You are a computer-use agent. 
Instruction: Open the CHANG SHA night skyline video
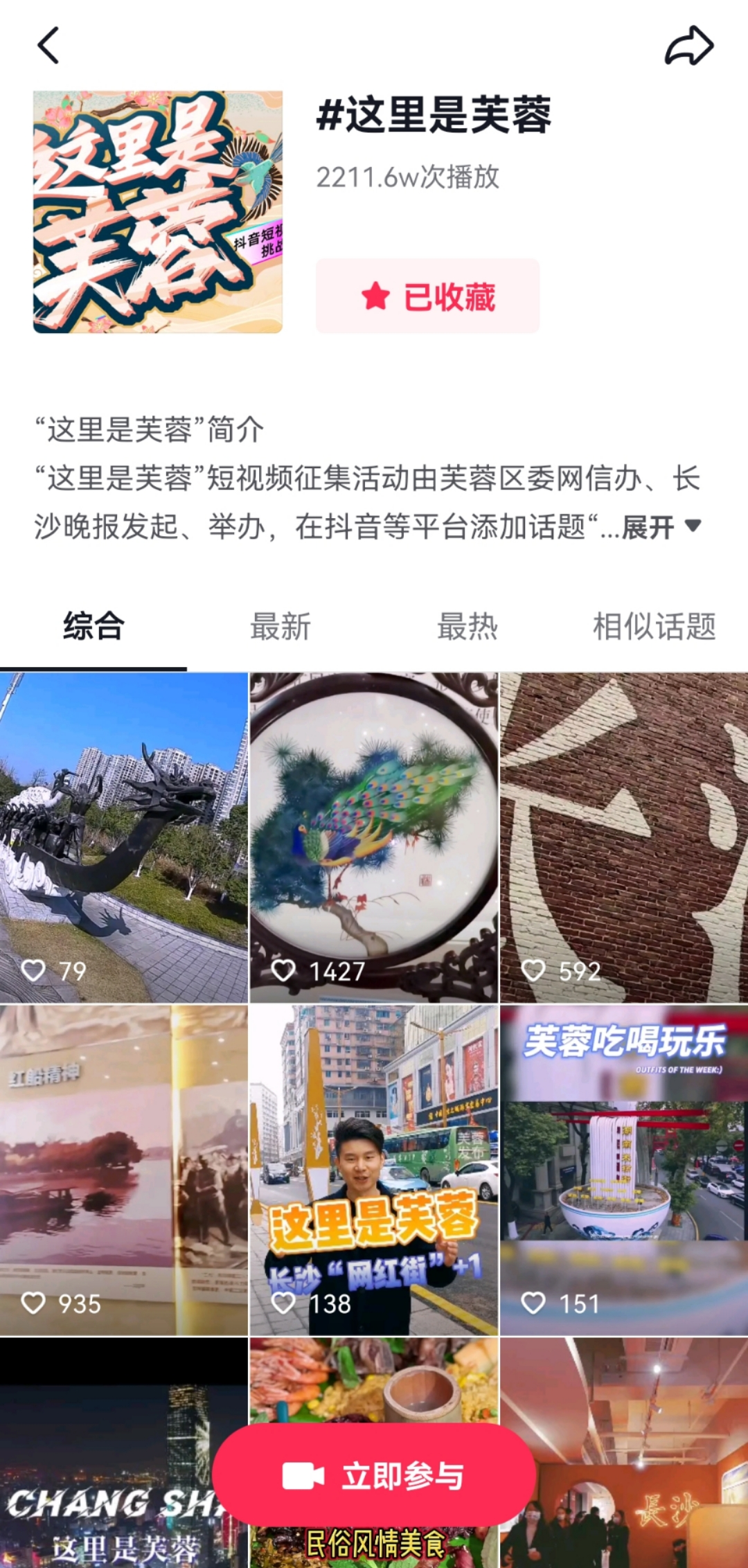[104, 1454]
